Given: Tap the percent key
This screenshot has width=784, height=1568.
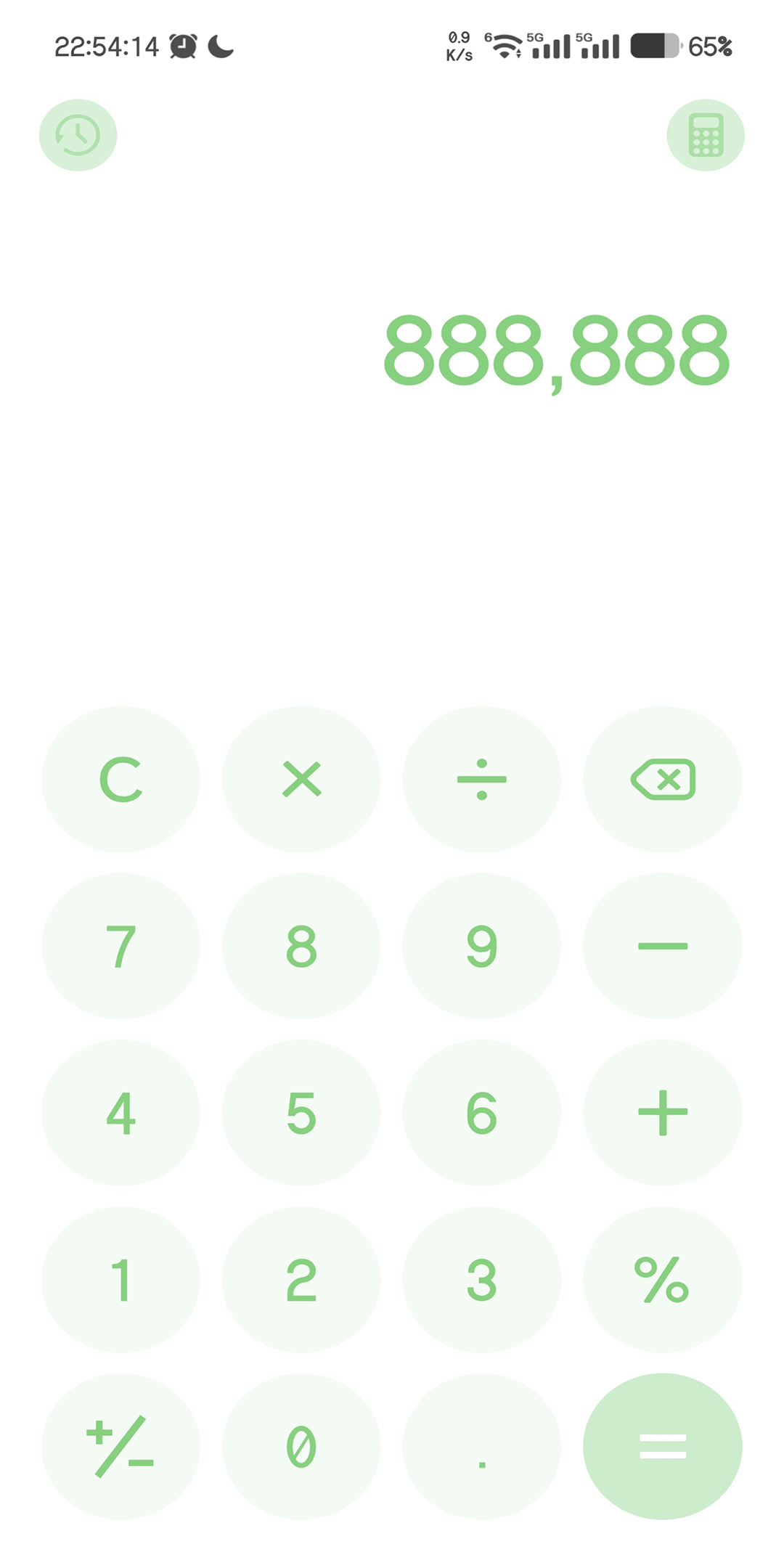Looking at the screenshot, I should click(x=663, y=1280).
